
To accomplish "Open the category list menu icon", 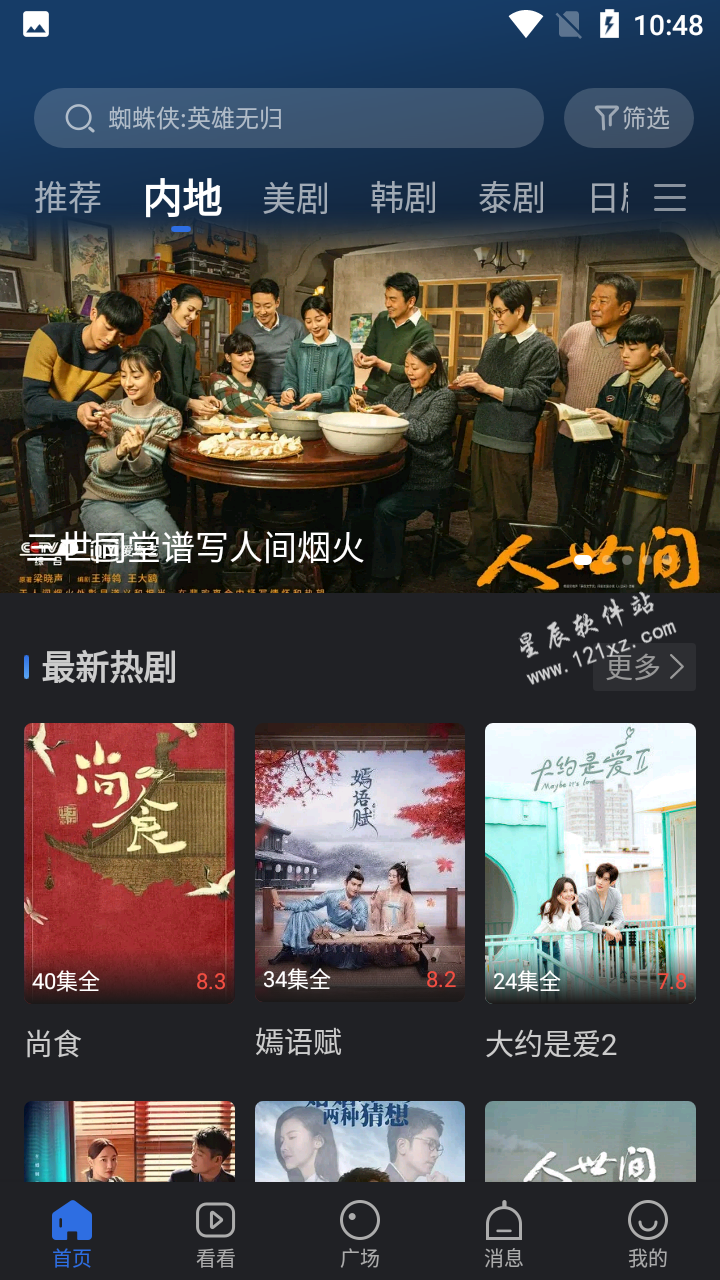I will click(670, 198).
